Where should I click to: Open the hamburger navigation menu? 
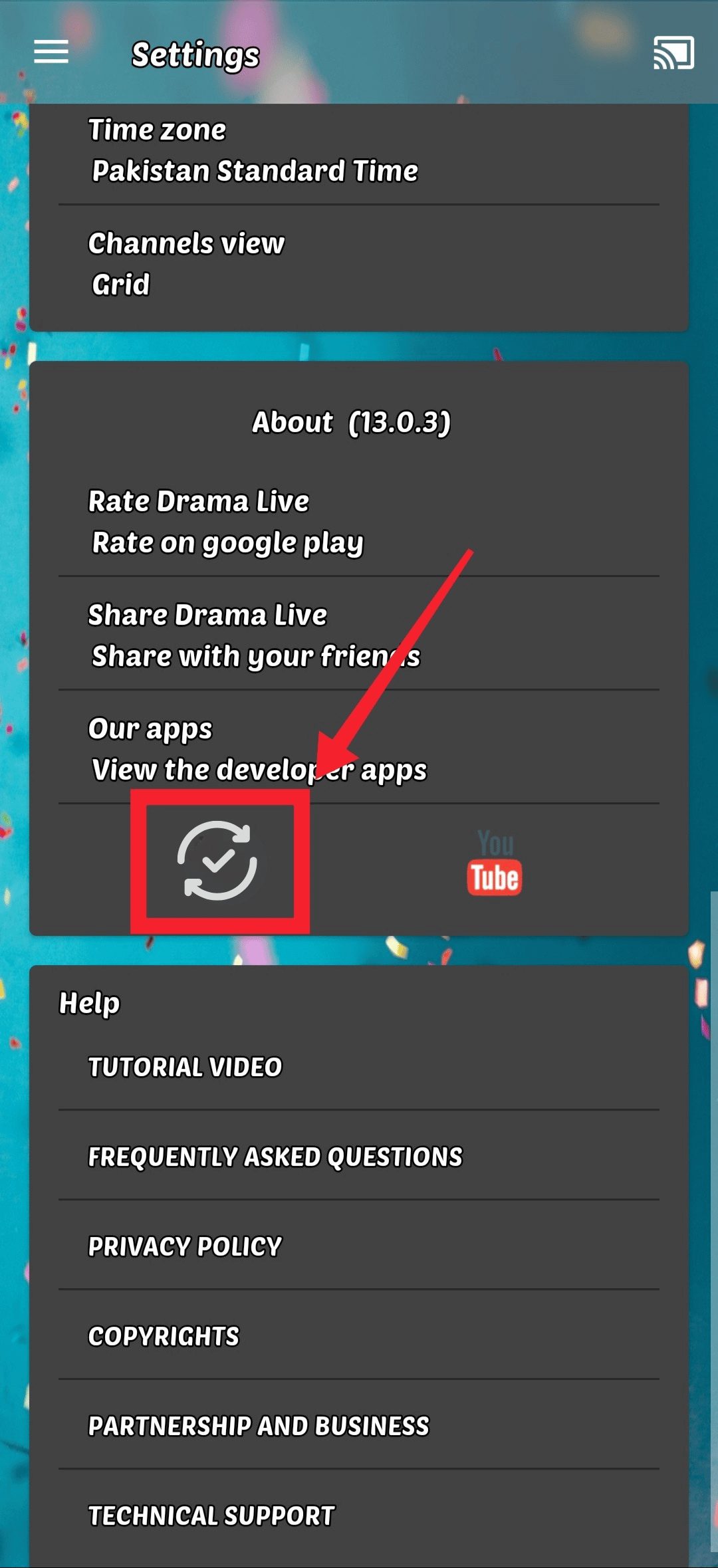[51, 52]
